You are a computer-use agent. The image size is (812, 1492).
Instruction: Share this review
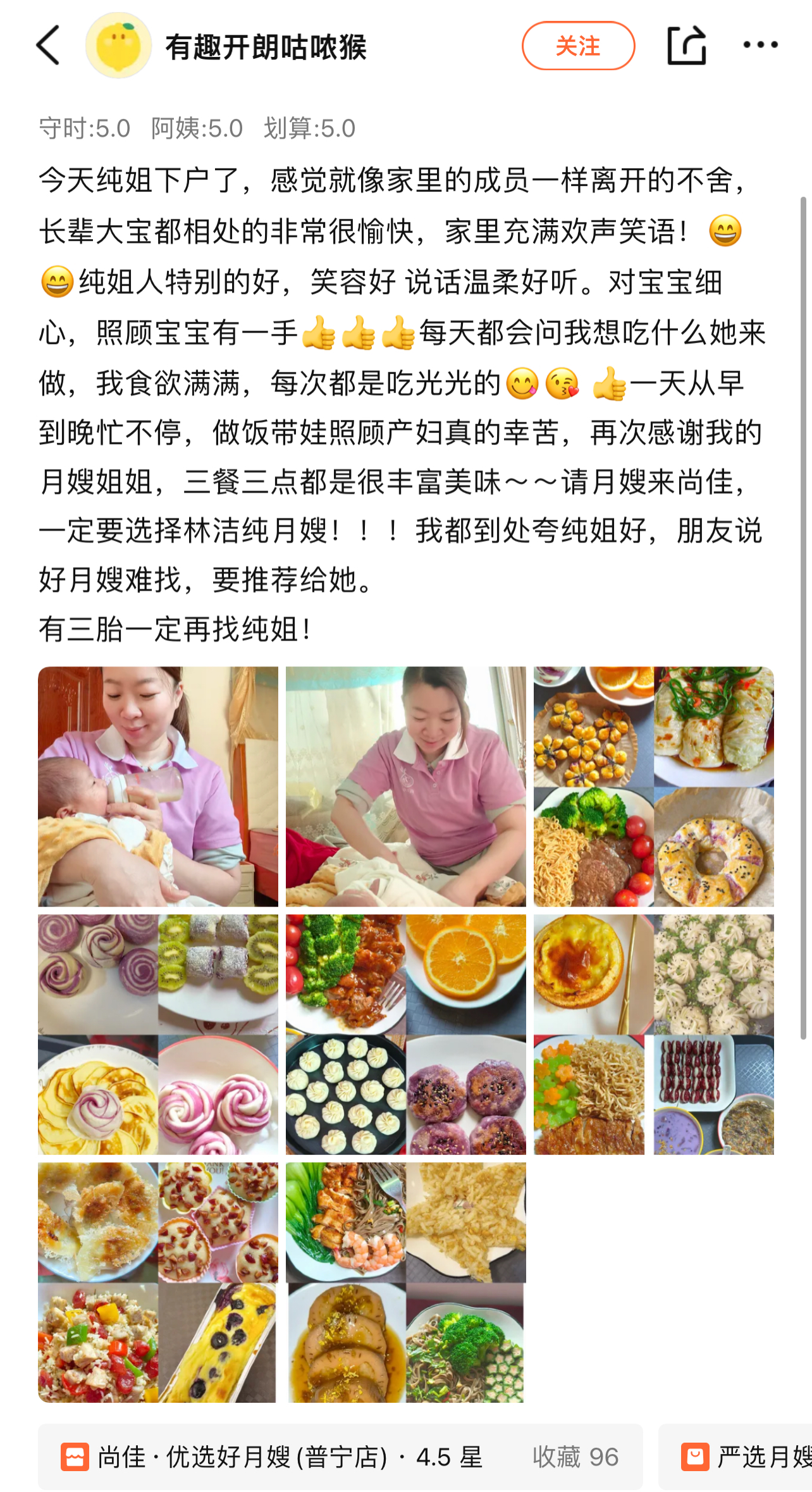(x=686, y=46)
